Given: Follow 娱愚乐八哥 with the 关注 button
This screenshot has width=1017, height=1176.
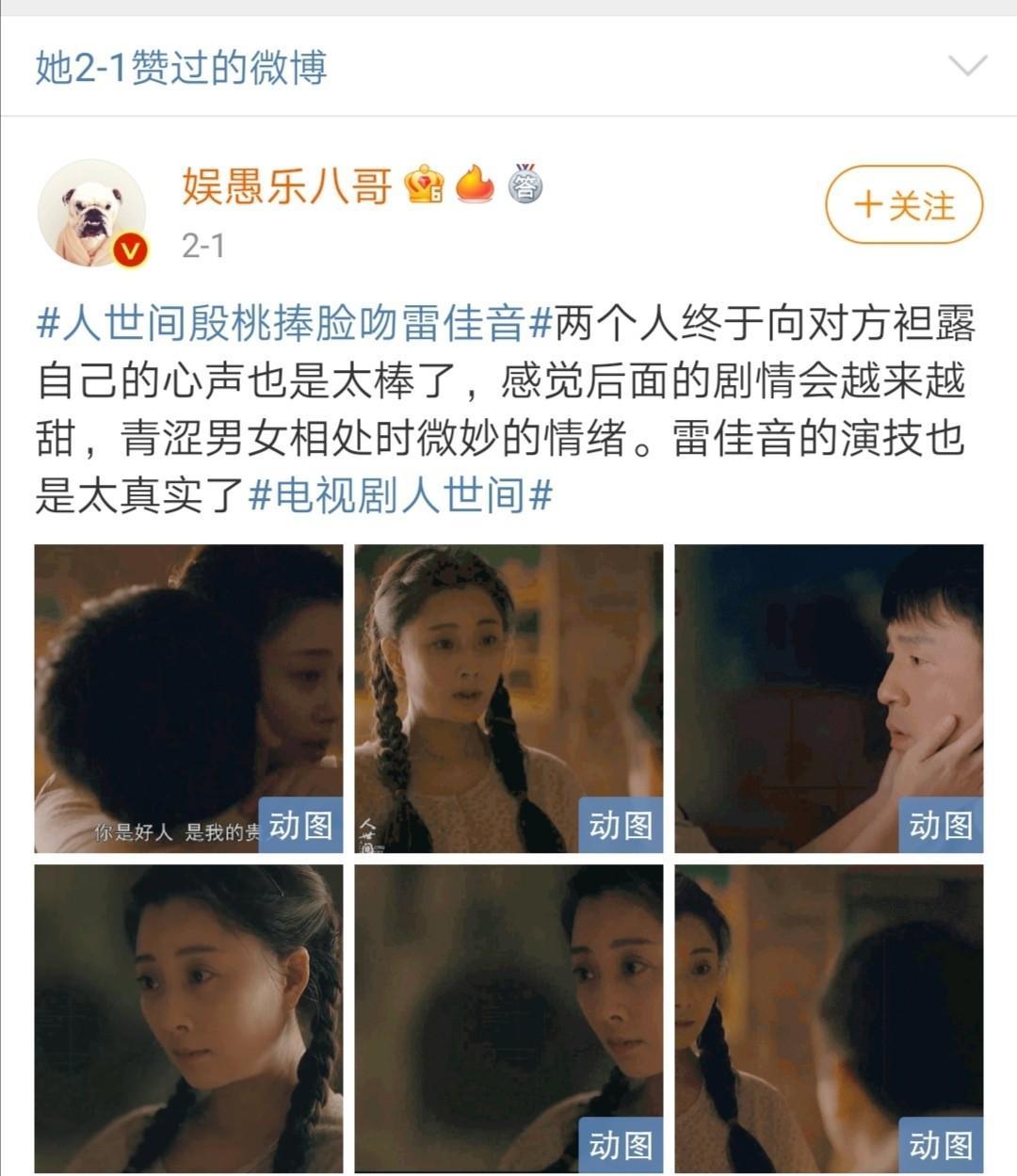Looking at the screenshot, I should [x=903, y=204].
